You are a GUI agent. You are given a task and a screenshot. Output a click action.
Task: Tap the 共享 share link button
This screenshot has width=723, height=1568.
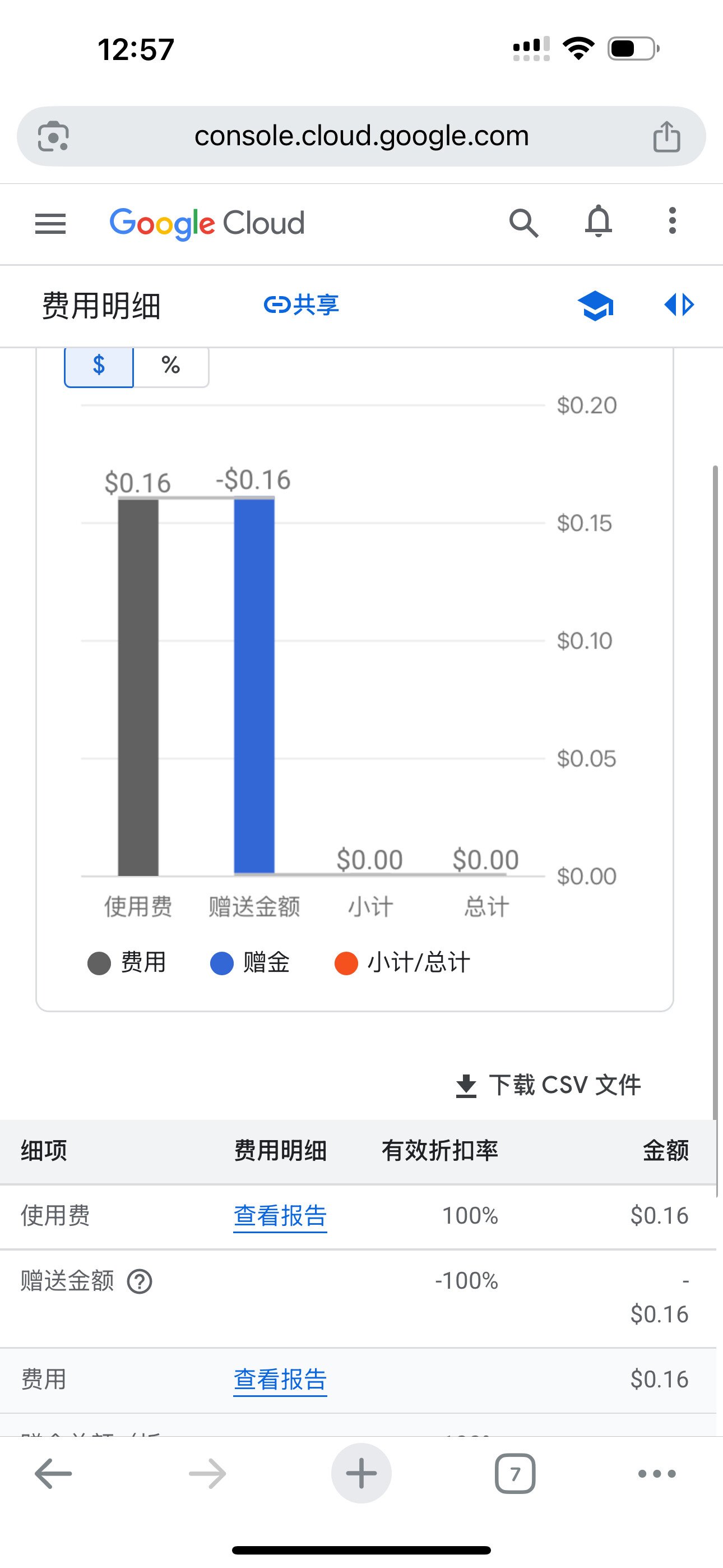pyautogui.click(x=302, y=305)
